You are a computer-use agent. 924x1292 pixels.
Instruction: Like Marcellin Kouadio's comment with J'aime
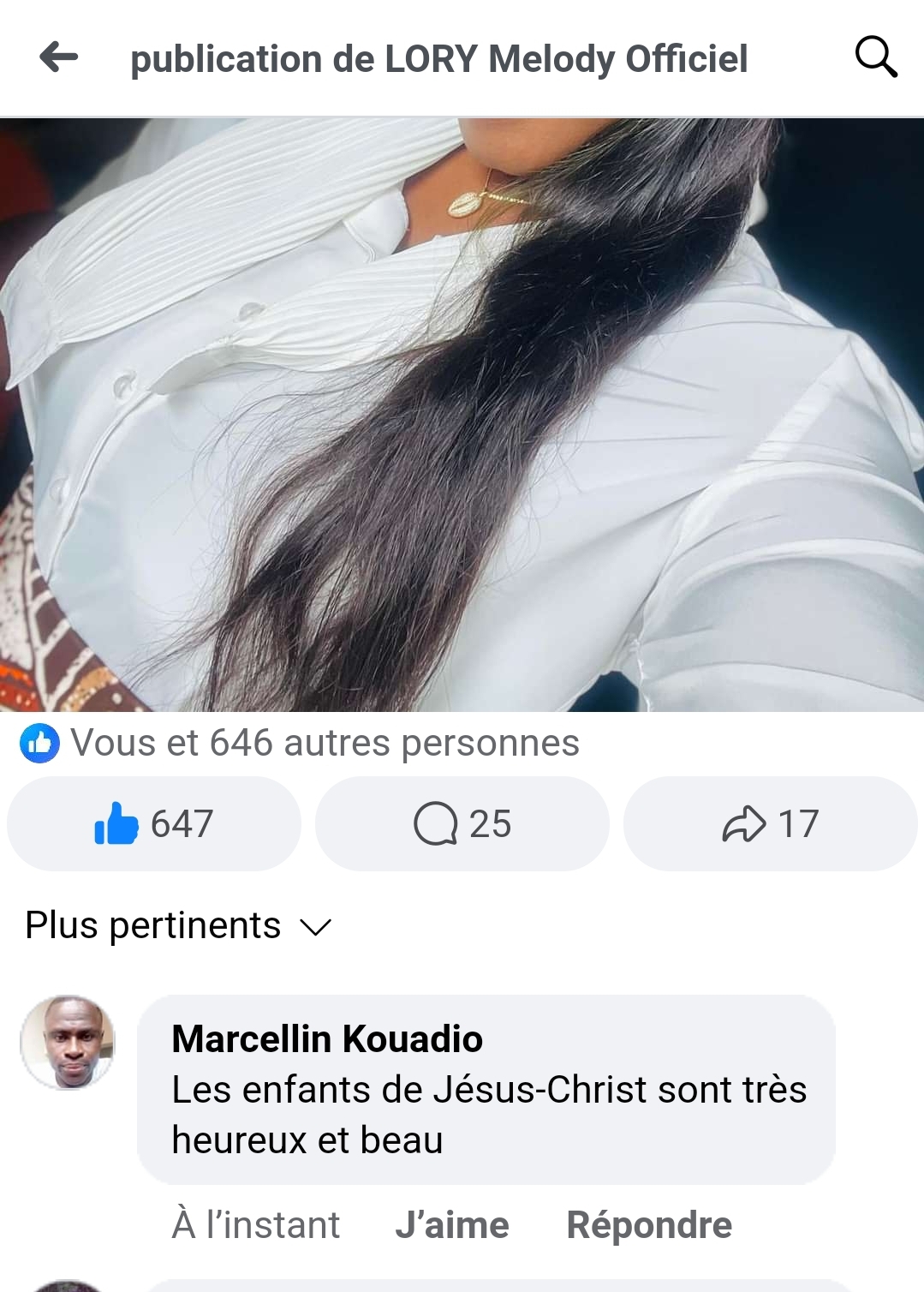click(452, 1225)
